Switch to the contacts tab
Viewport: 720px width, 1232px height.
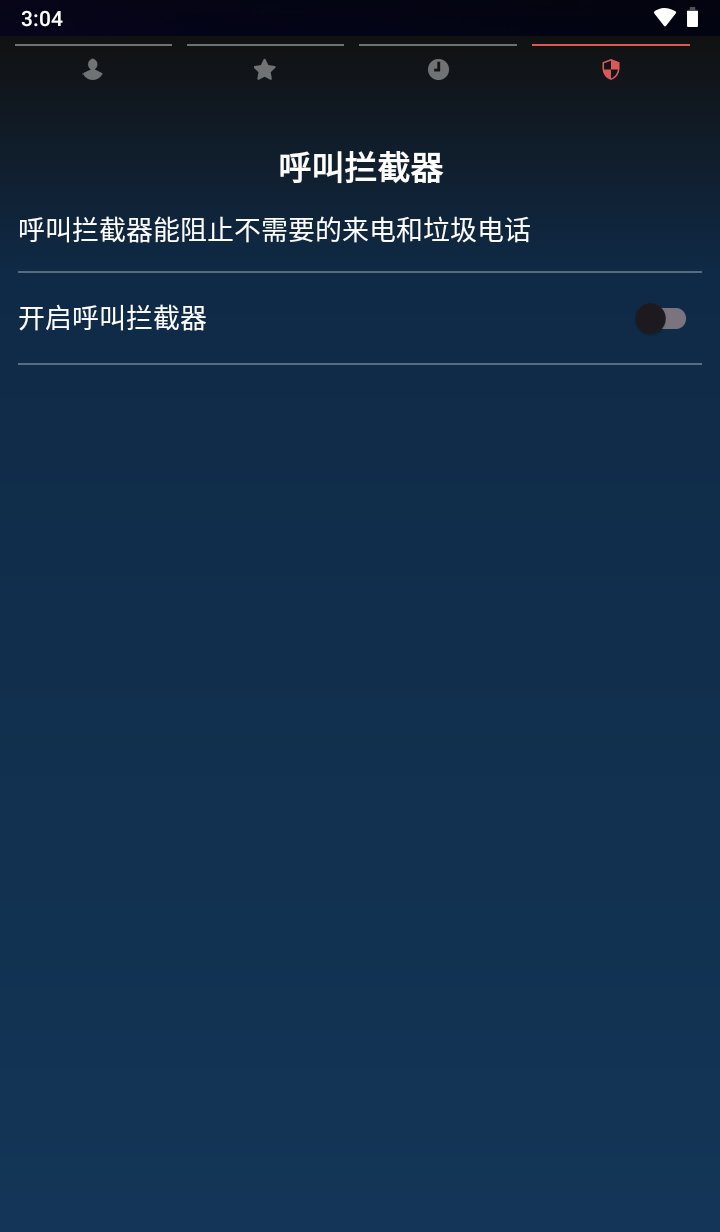pos(93,69)
